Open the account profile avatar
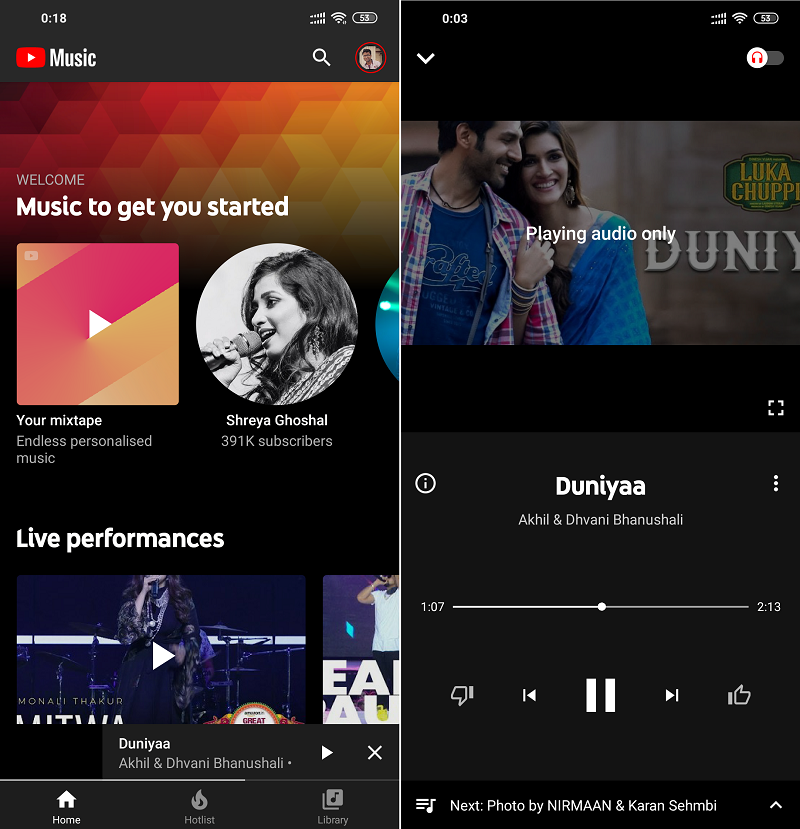This screenshot has height=829, width=800. tap(370, 57)
